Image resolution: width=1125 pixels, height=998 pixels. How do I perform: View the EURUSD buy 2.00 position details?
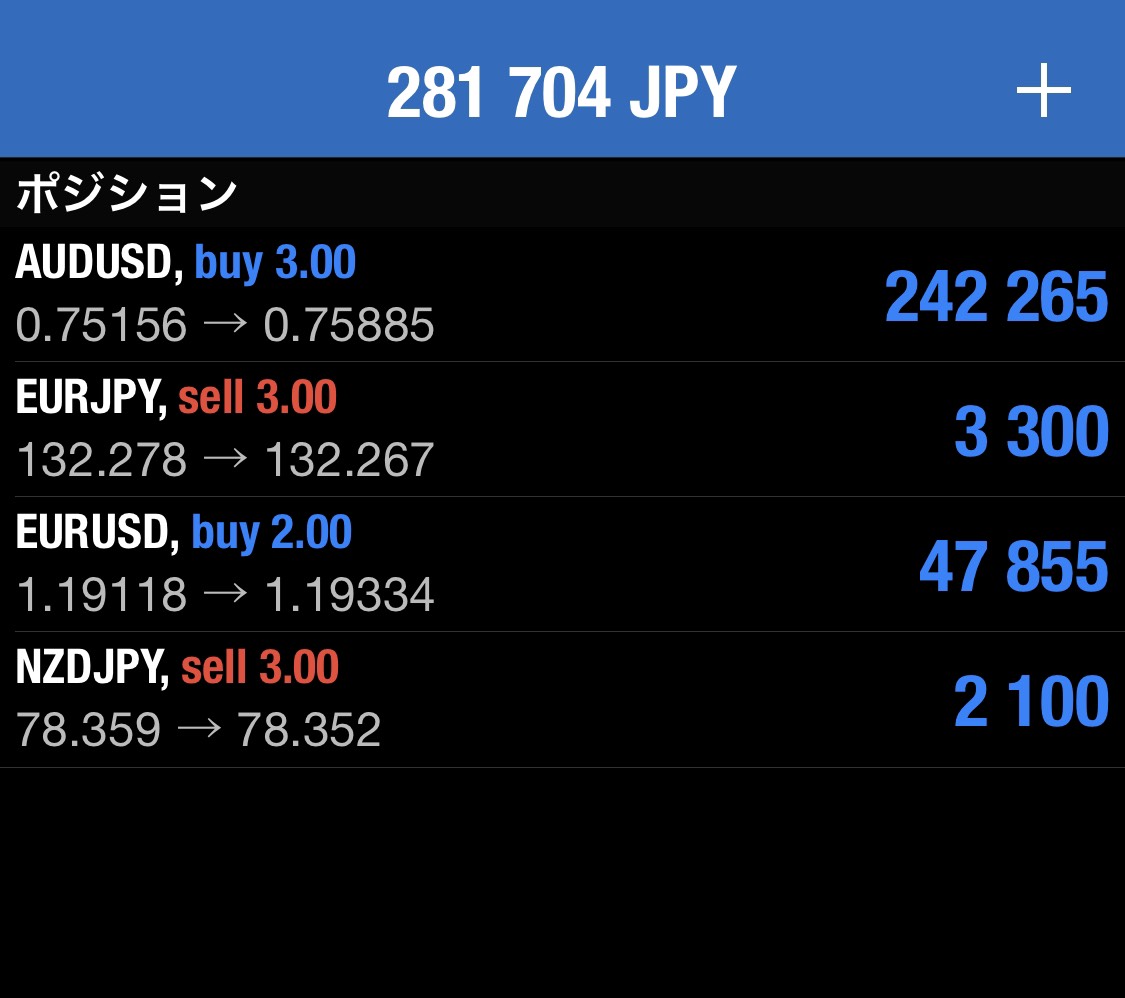coord(560,564)
